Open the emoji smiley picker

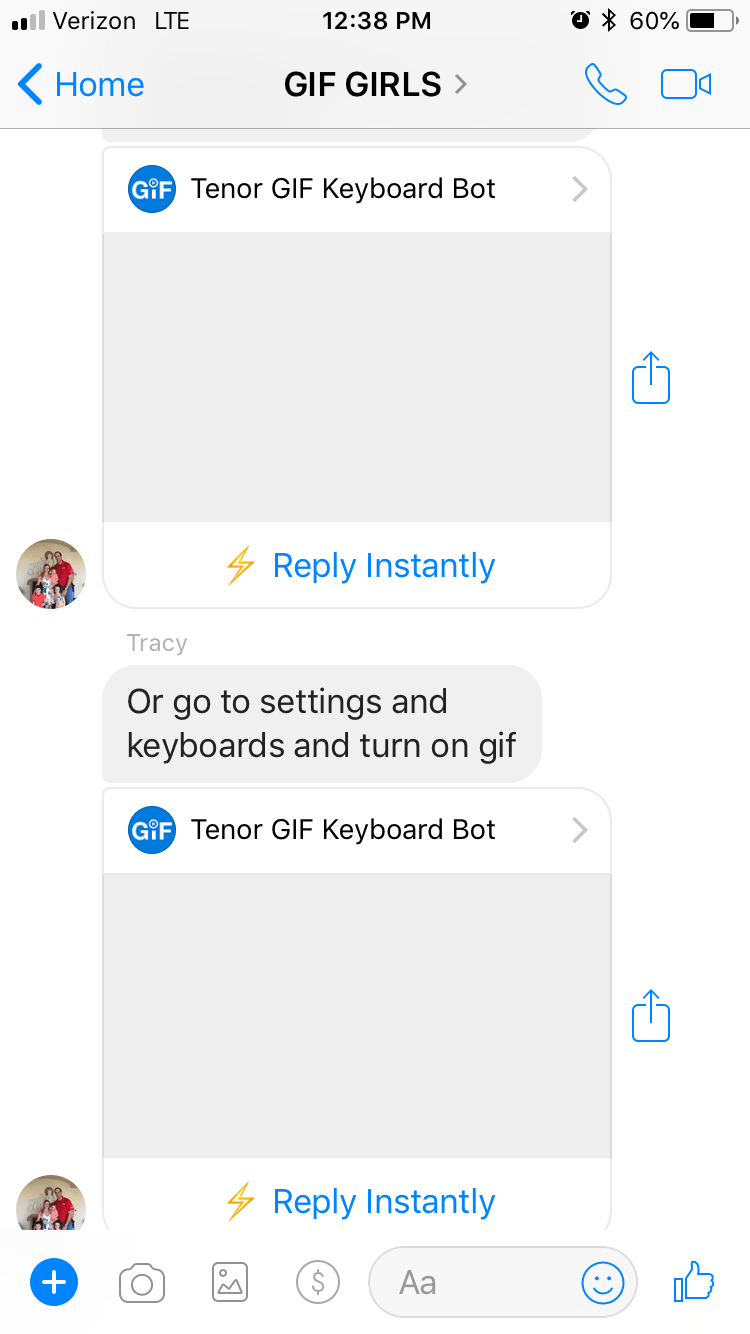pos(602,1282)
